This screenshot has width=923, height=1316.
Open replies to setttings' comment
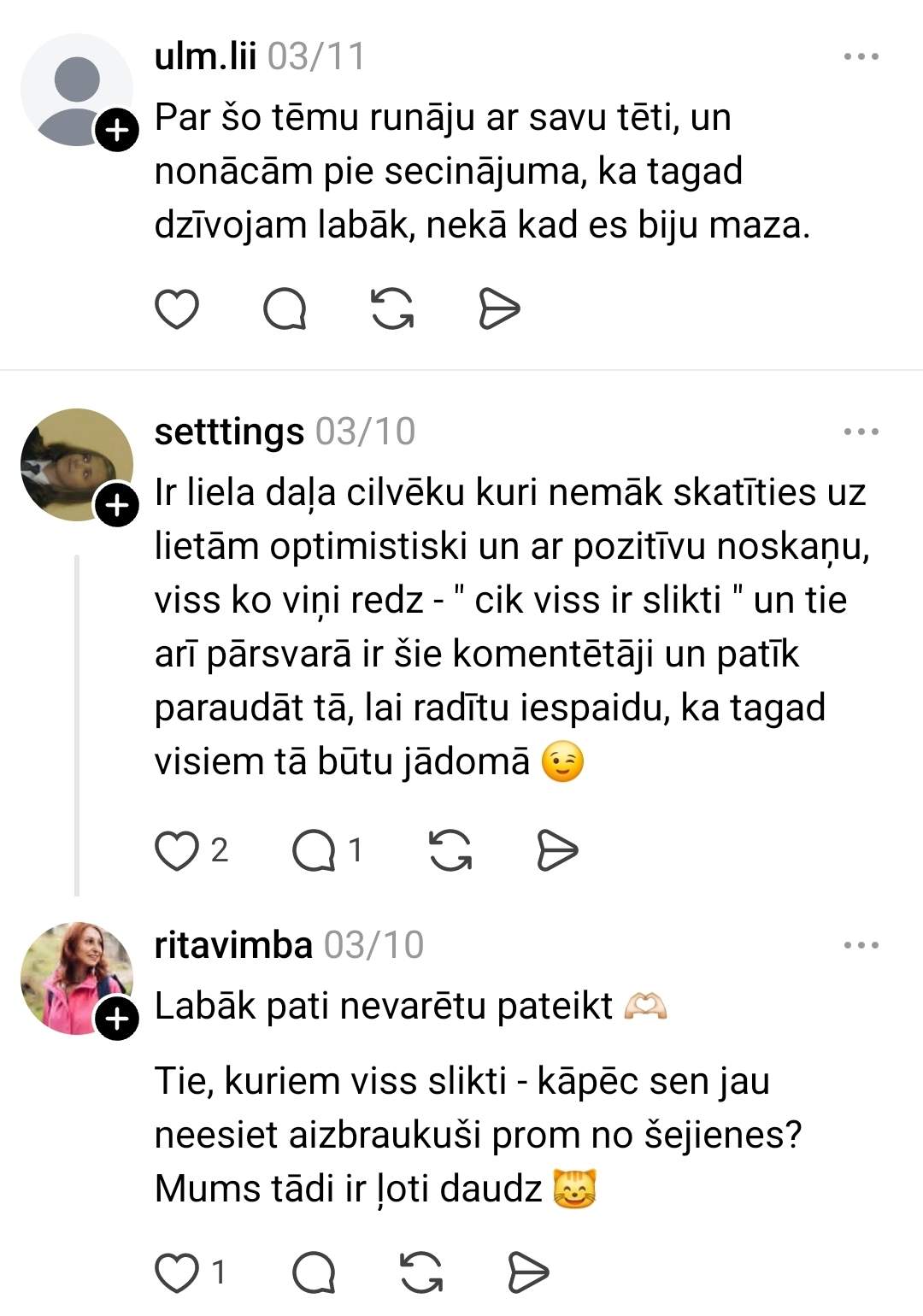314,850
